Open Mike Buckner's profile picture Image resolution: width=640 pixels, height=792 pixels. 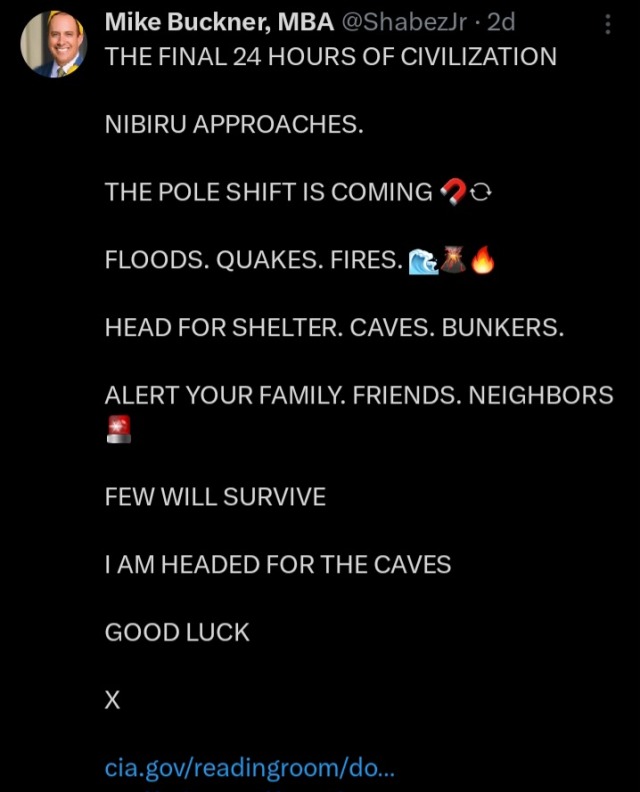(53, 45)
